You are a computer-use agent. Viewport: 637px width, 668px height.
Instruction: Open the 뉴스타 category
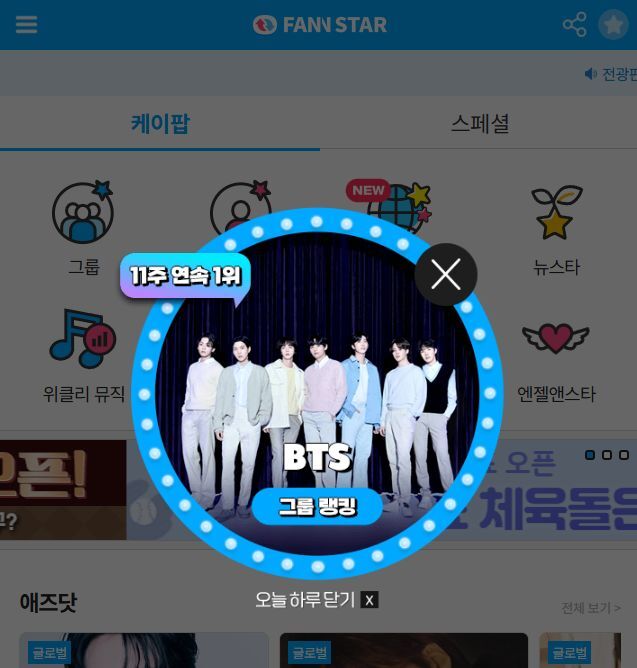point(556,230)
